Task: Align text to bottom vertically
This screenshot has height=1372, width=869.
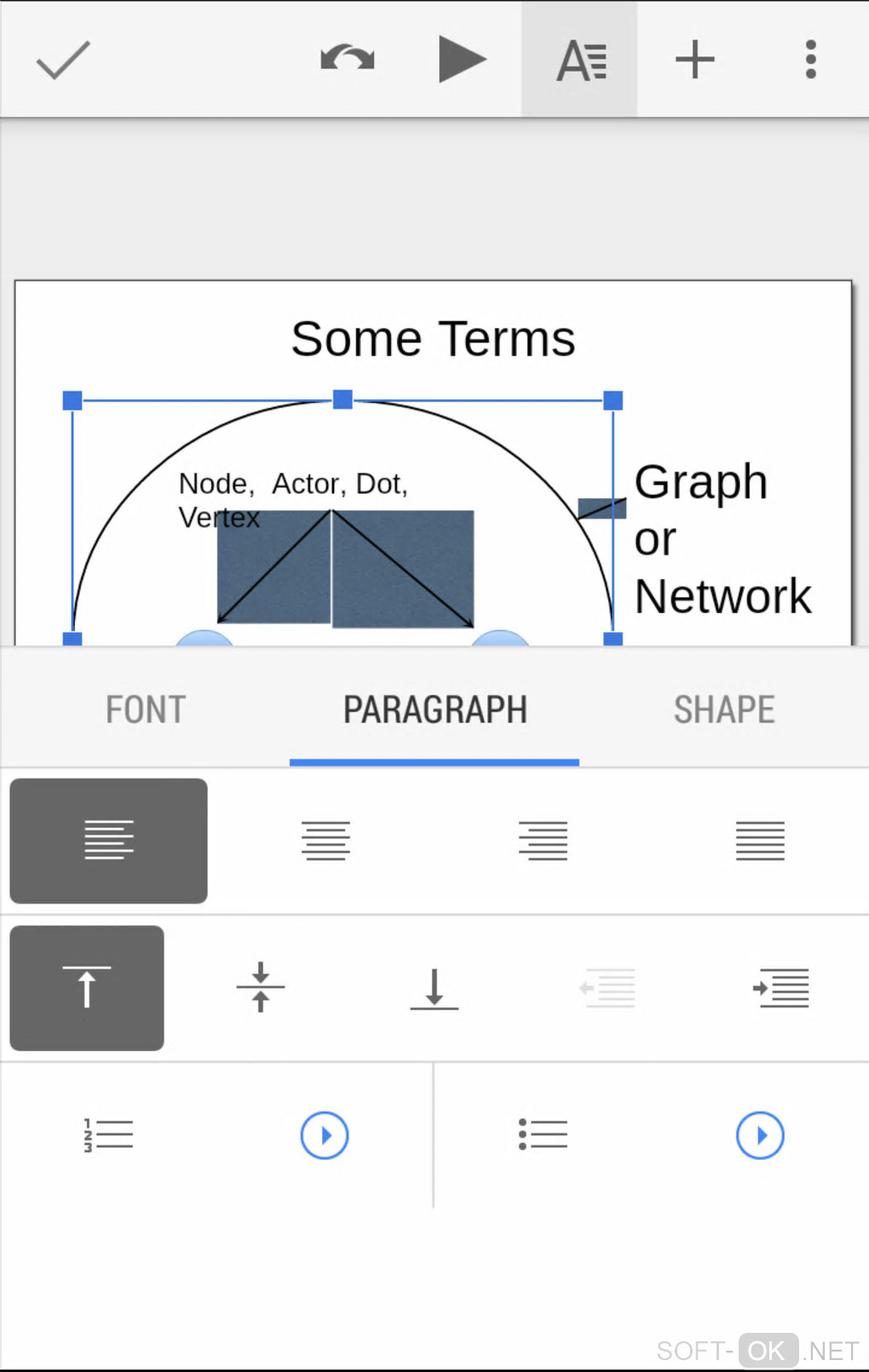Action: [434, 988]
